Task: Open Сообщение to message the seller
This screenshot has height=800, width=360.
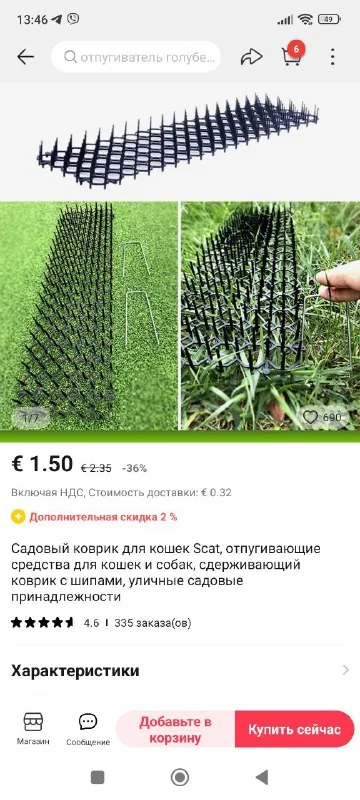Action: point(88,729)
